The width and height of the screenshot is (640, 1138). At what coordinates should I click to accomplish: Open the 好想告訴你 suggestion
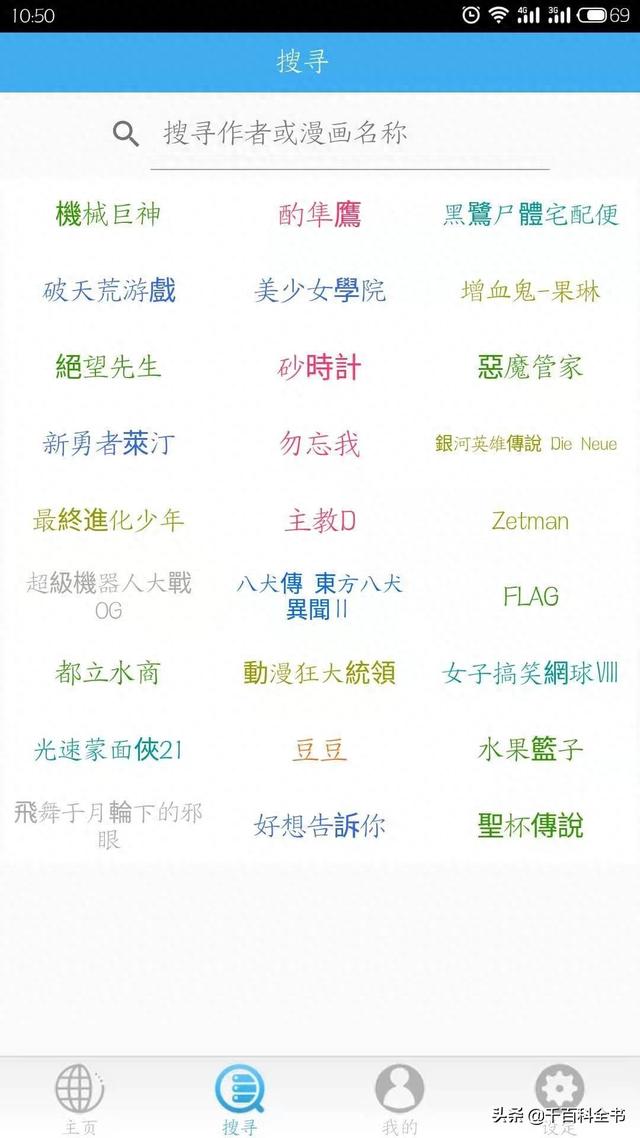pyautogui.click(x=319, y=826)
